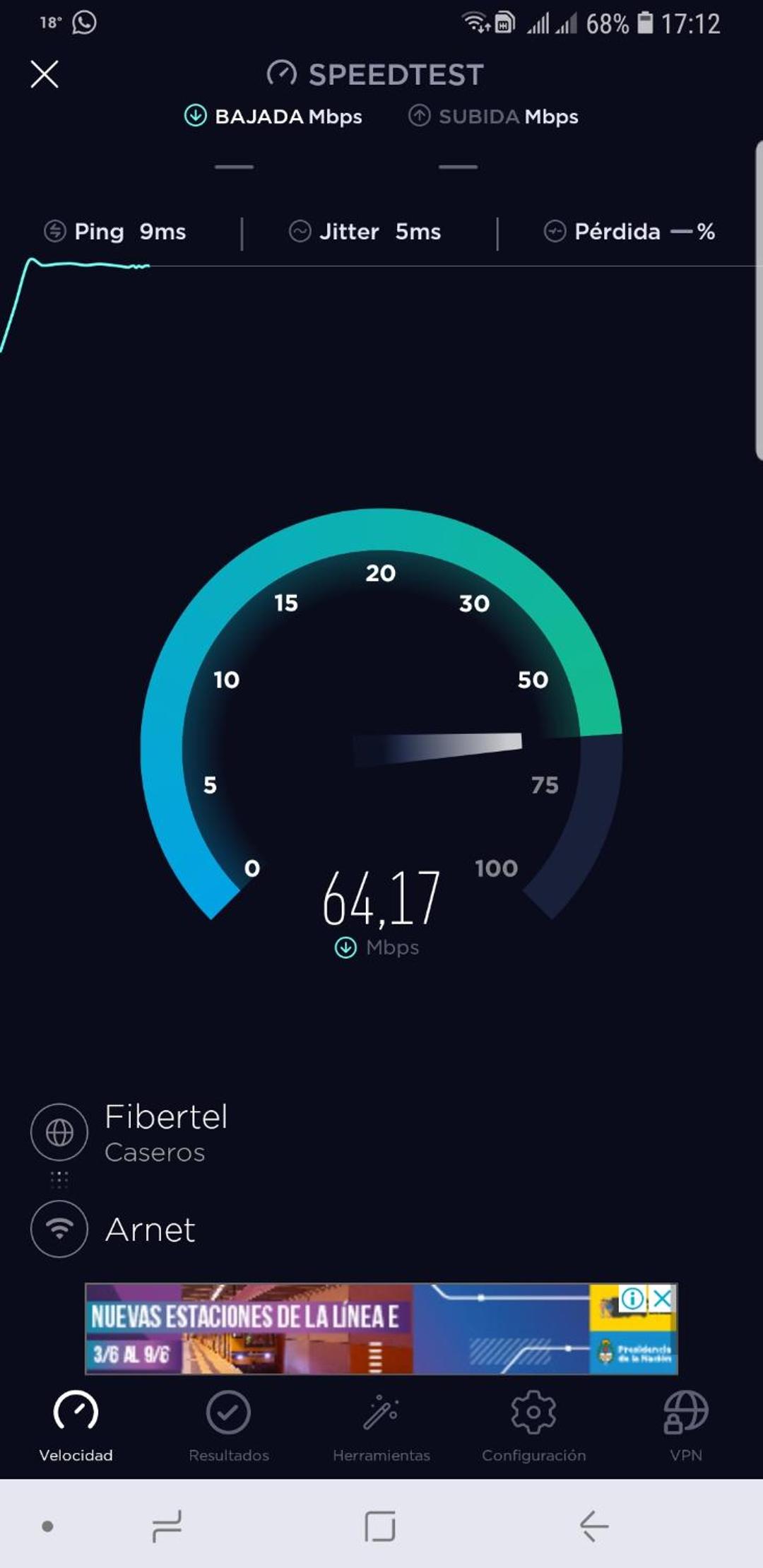Screen dimensions: 763x1568
Task: Go to the Herramientas tab
Action: pyautogui.click(x=381, y=1425)
